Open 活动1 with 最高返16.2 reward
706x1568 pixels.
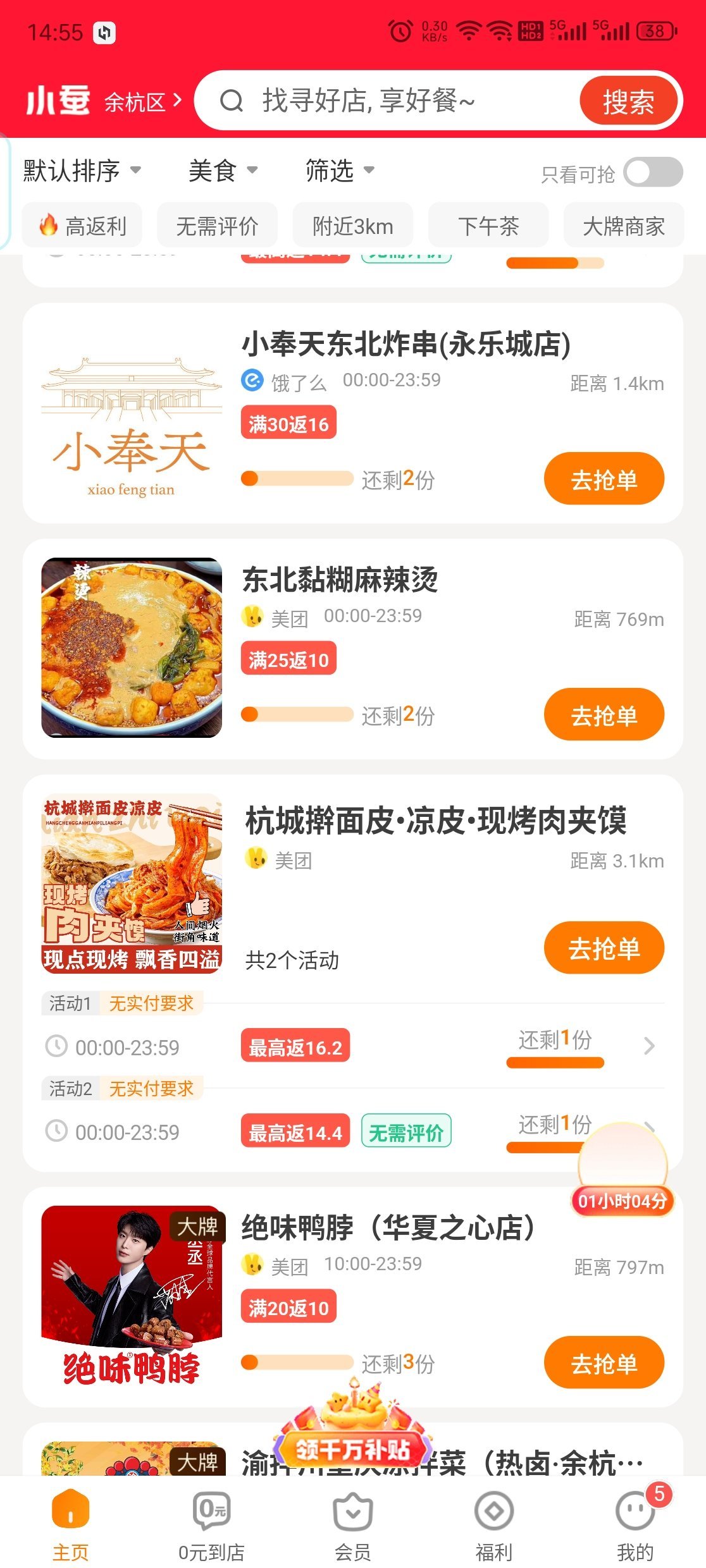click(648, 1046)
